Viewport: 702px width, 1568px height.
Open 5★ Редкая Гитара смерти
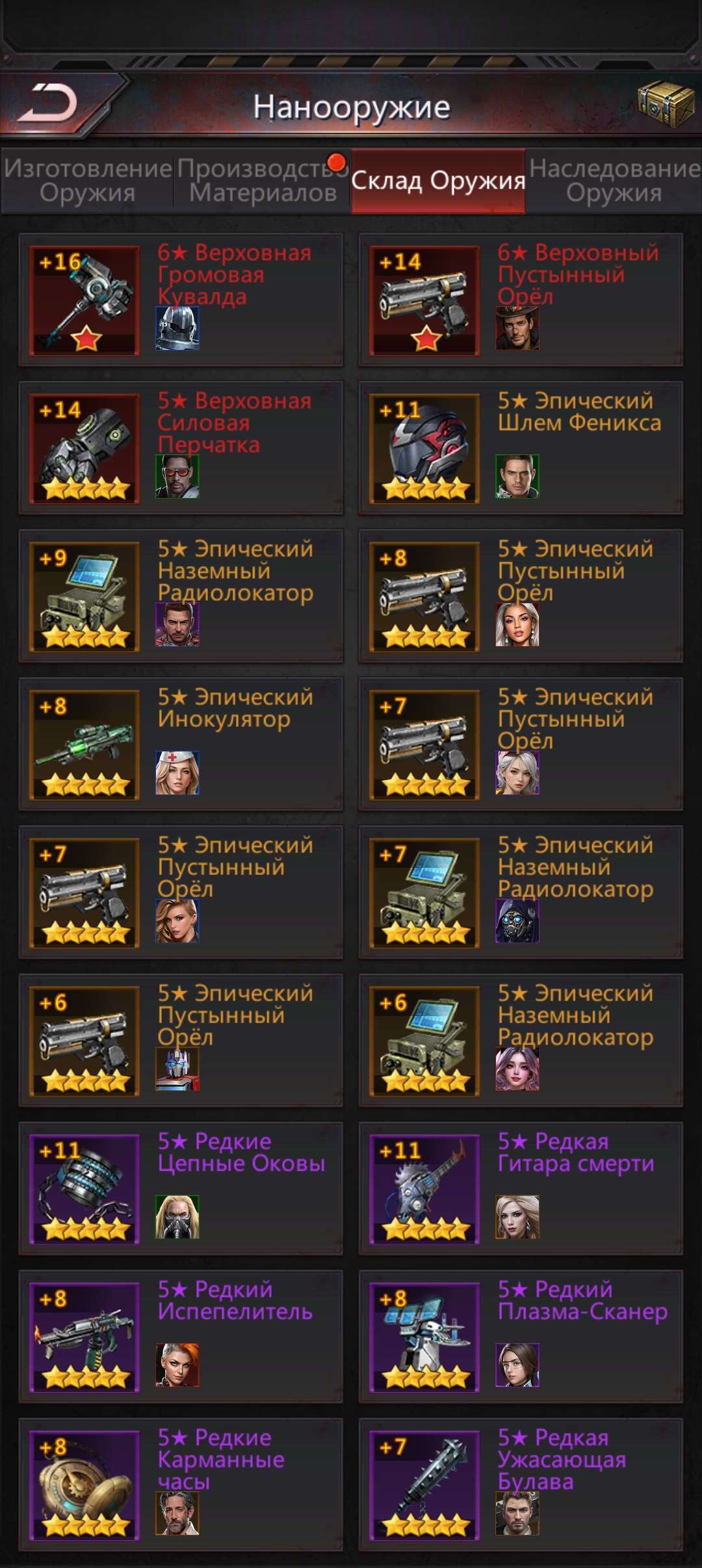coord(521,1189)
